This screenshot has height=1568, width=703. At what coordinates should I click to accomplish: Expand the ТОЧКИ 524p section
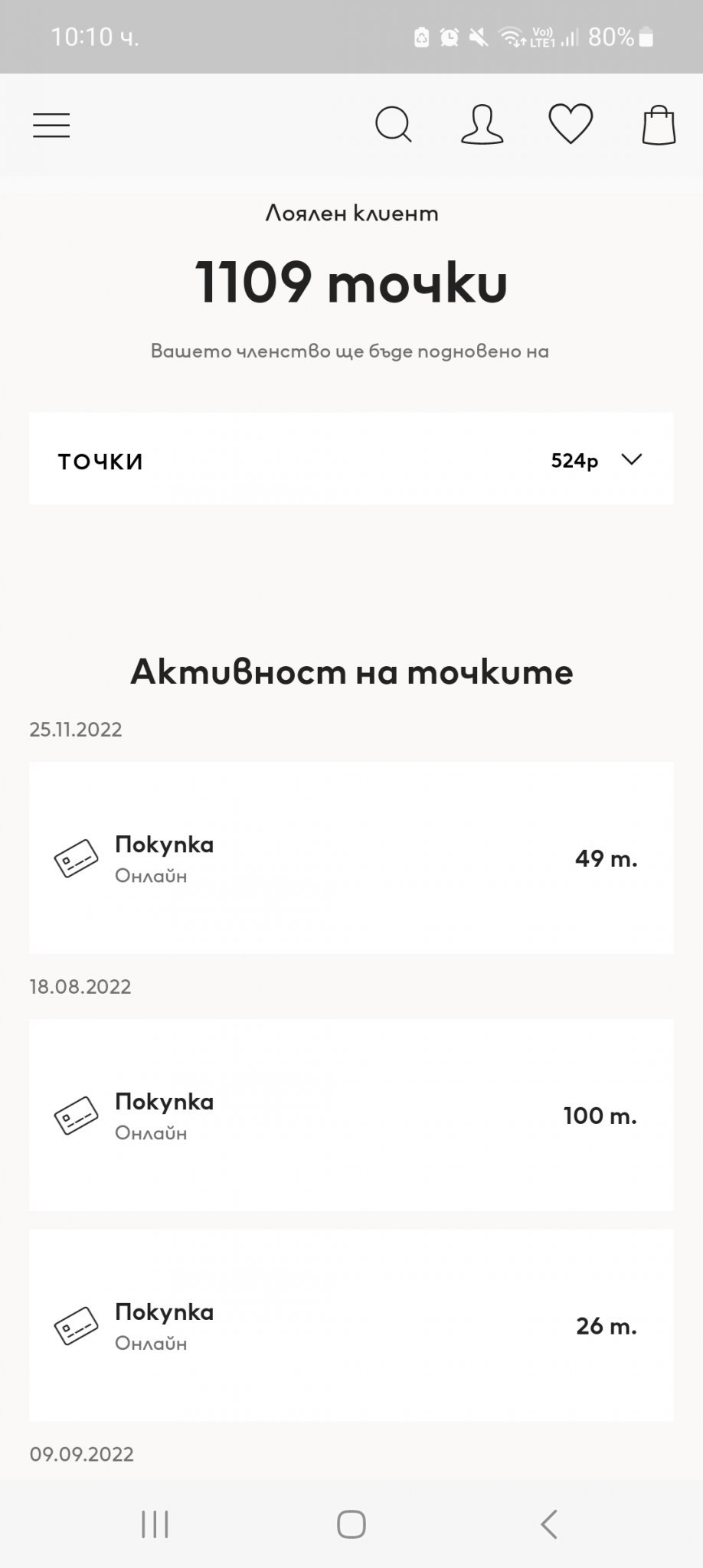tap(351, 459)
